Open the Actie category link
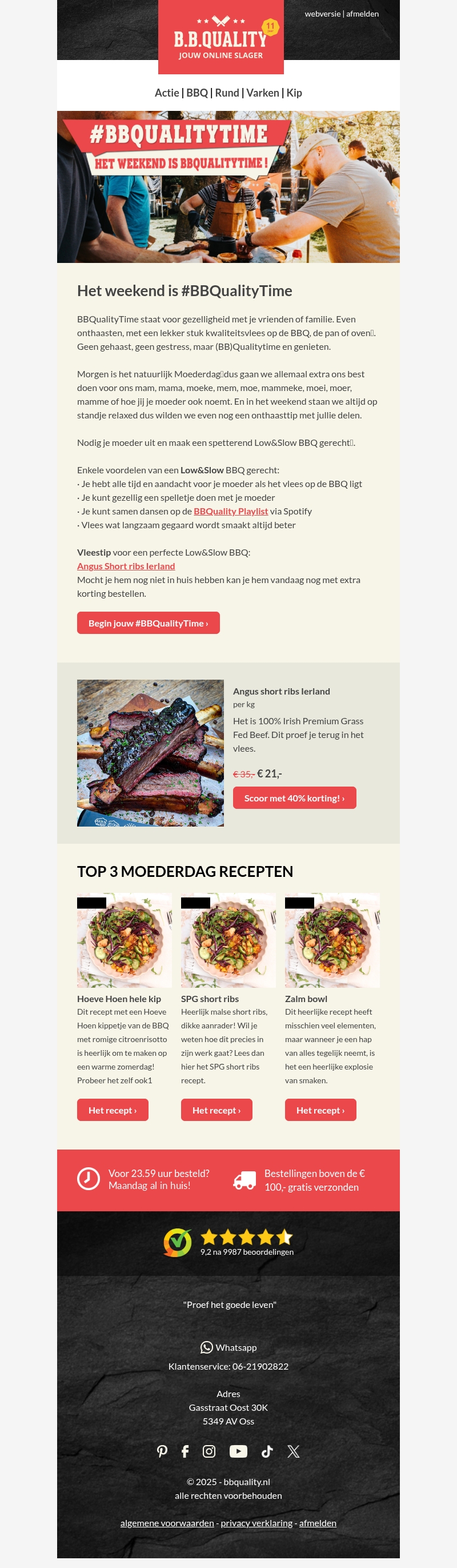 click(x=167, y=93)
